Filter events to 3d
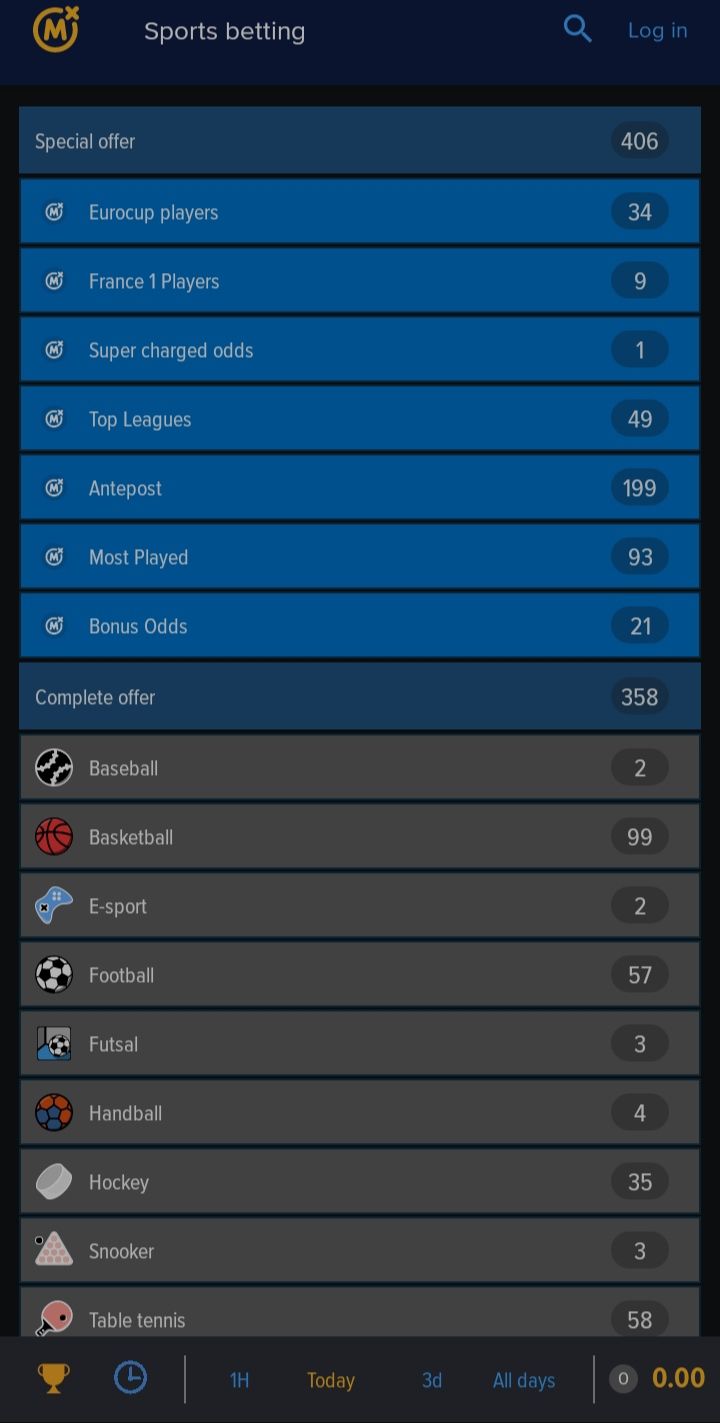Viewport: 720px width, 1423px height. [x=432, y=1381]
